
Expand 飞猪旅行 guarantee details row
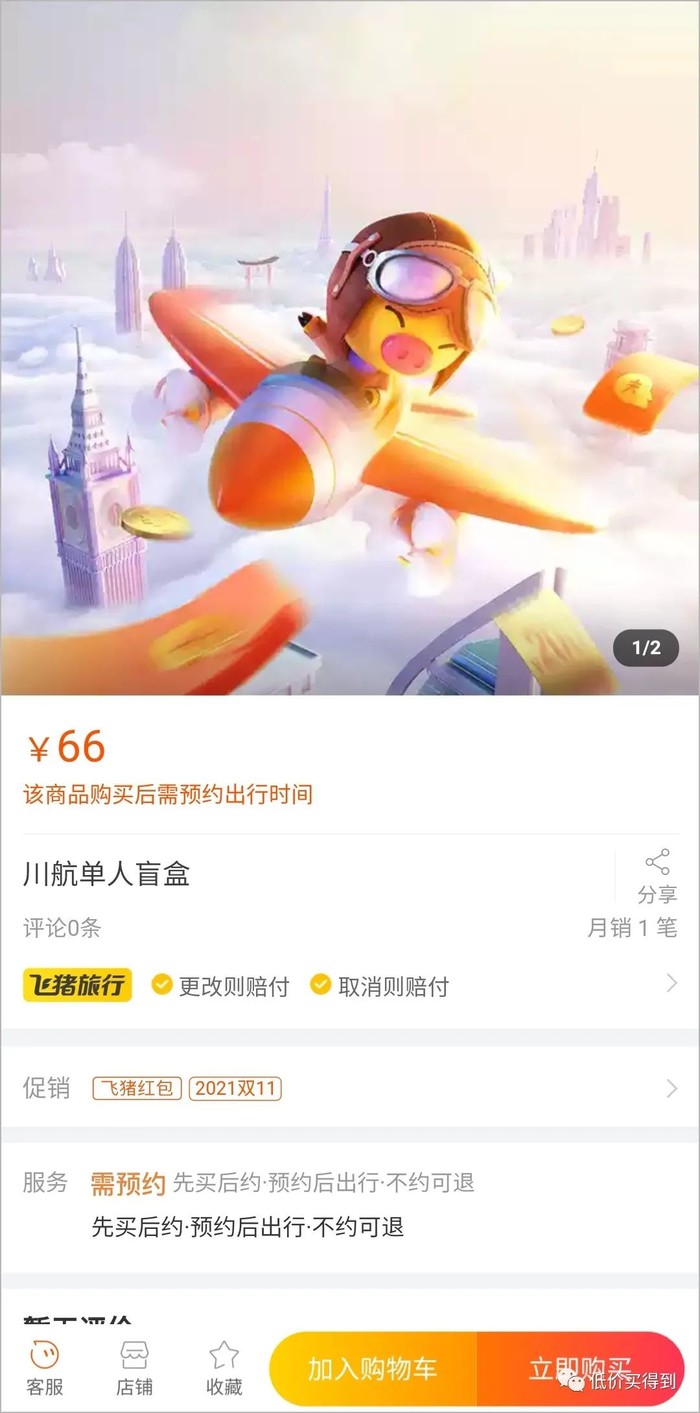(x=350, y=986)
